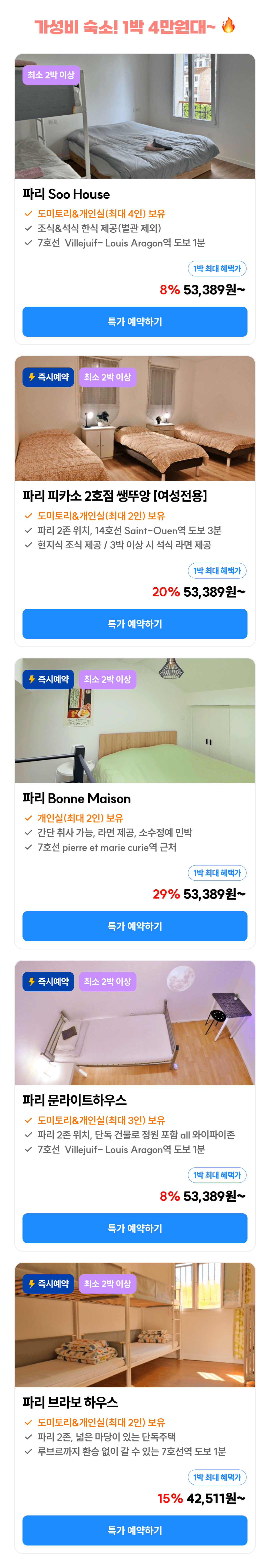The width and height of the screenshot is (270, 1568).
Task: Tap 특가 예약하기 for 파리 Soo House
Action: [x=134, y=321]
